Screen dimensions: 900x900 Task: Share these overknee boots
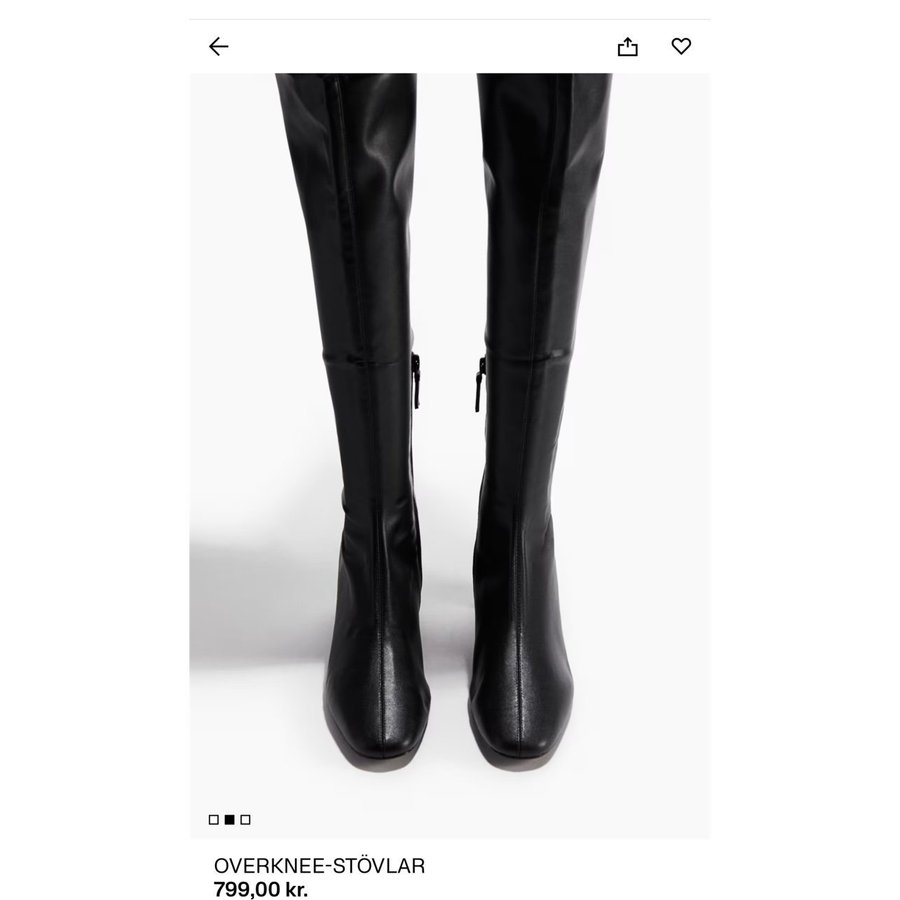tap(627, 46)
